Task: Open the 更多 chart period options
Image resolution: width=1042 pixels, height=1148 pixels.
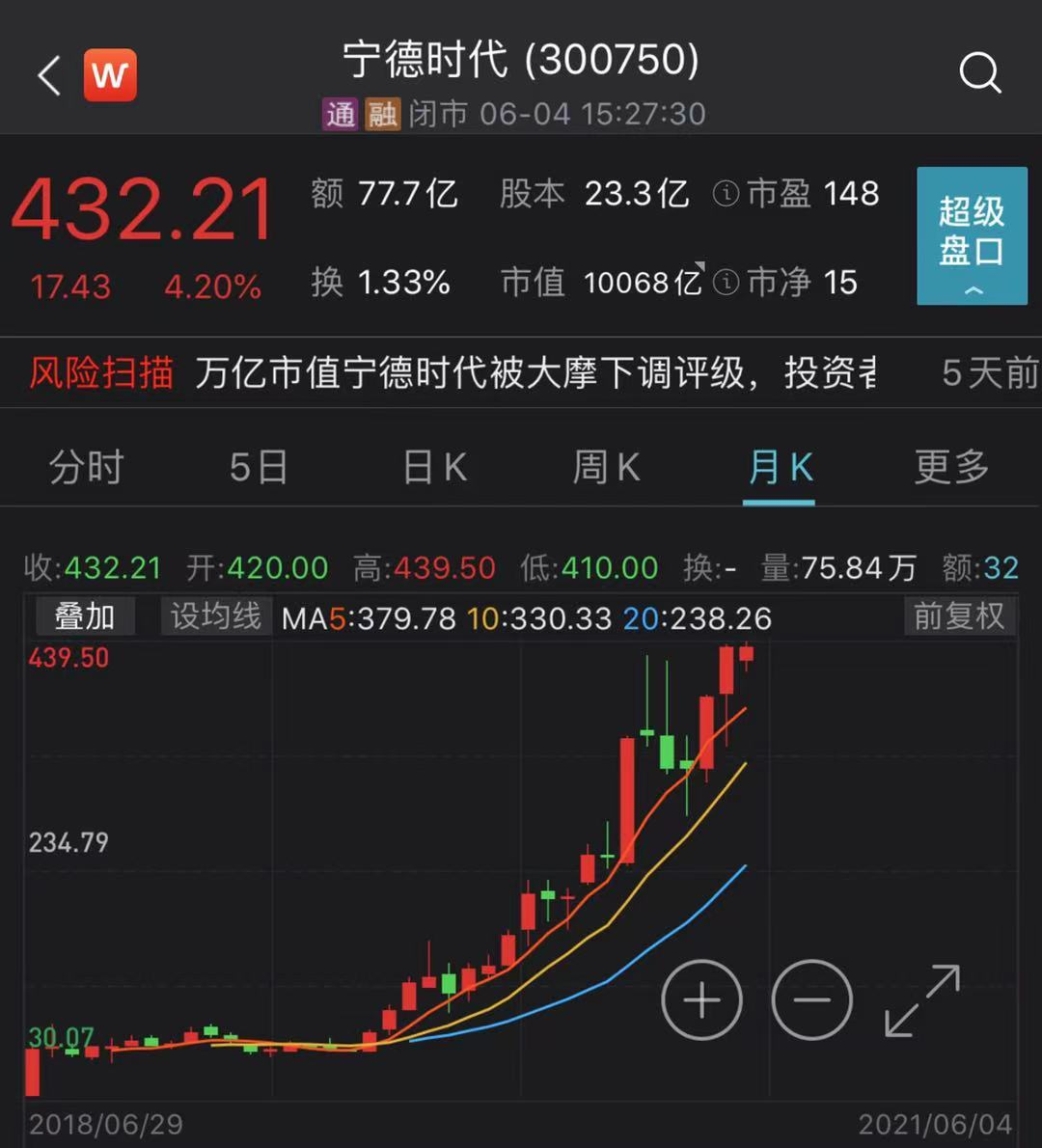Action: pyautogui.click(x=951, y=468)
